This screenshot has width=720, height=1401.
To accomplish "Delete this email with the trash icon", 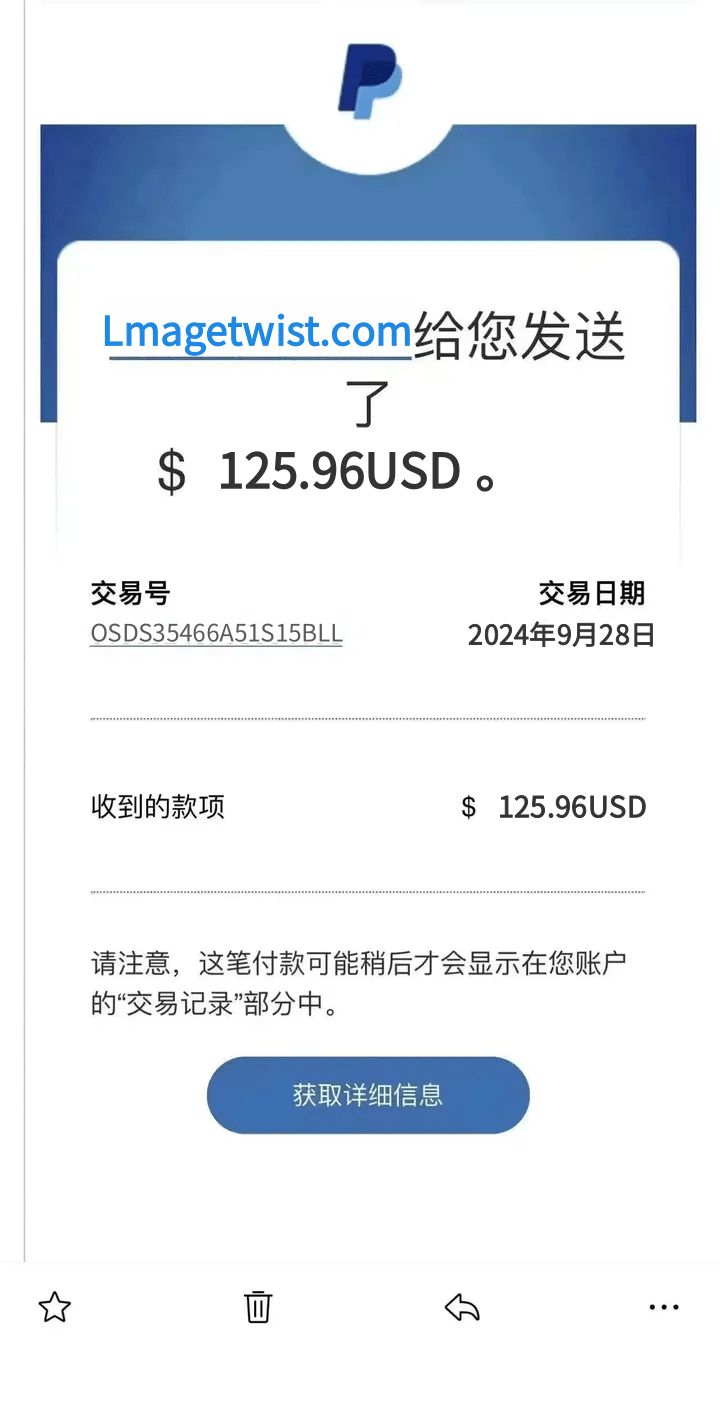I will click(258, 1307).
